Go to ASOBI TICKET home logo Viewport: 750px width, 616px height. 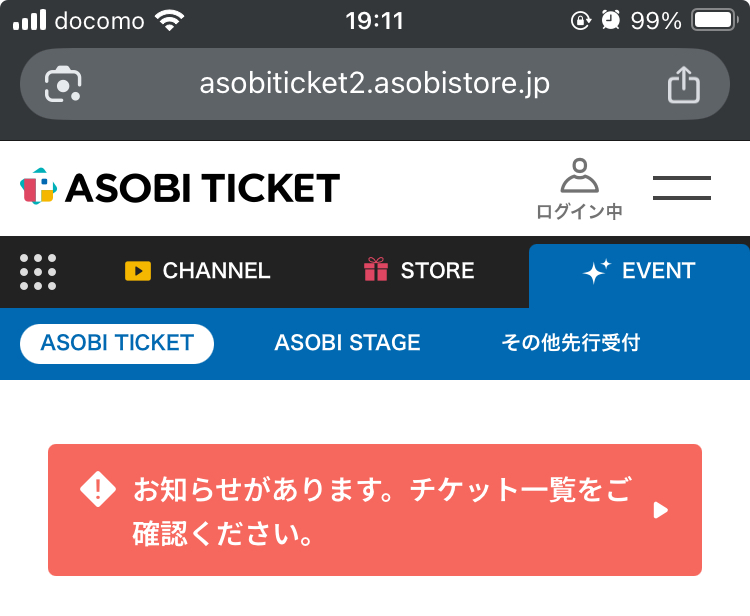tap(180, 188)
